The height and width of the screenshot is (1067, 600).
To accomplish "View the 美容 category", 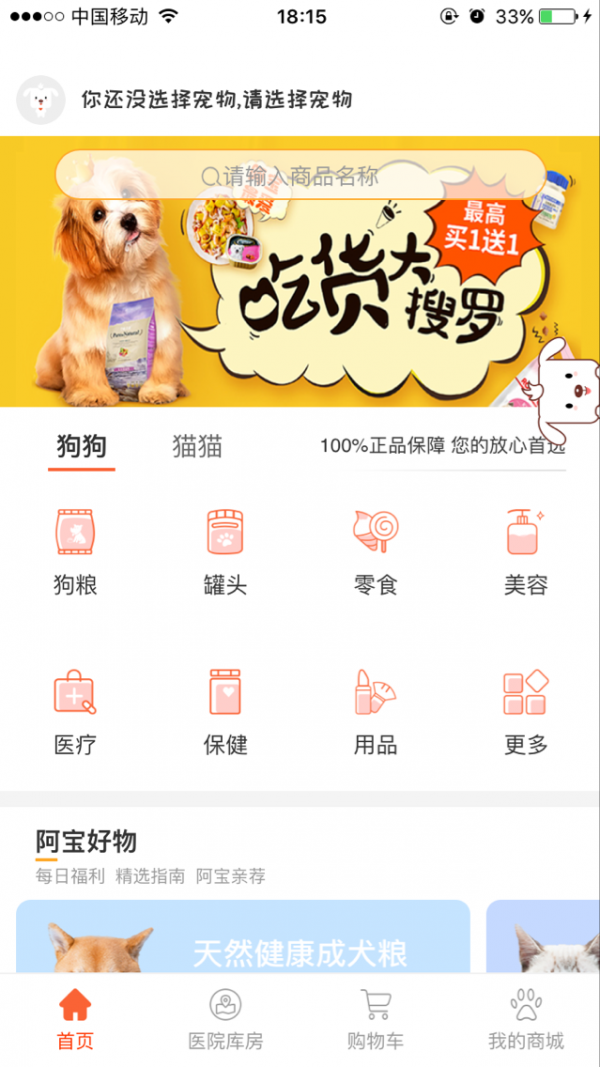I will tap(525, 552).
